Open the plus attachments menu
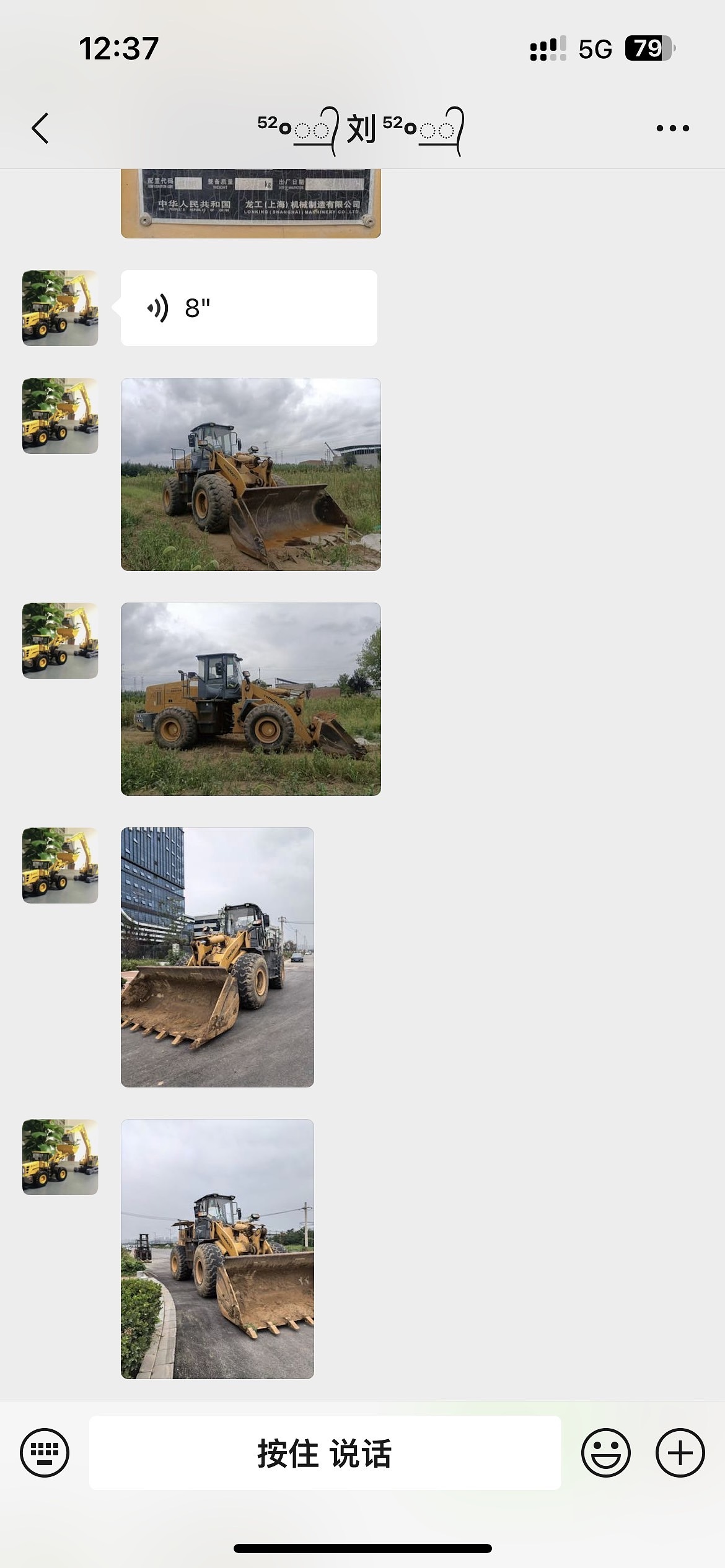The image size is (725, 1568). (680, 1453)
